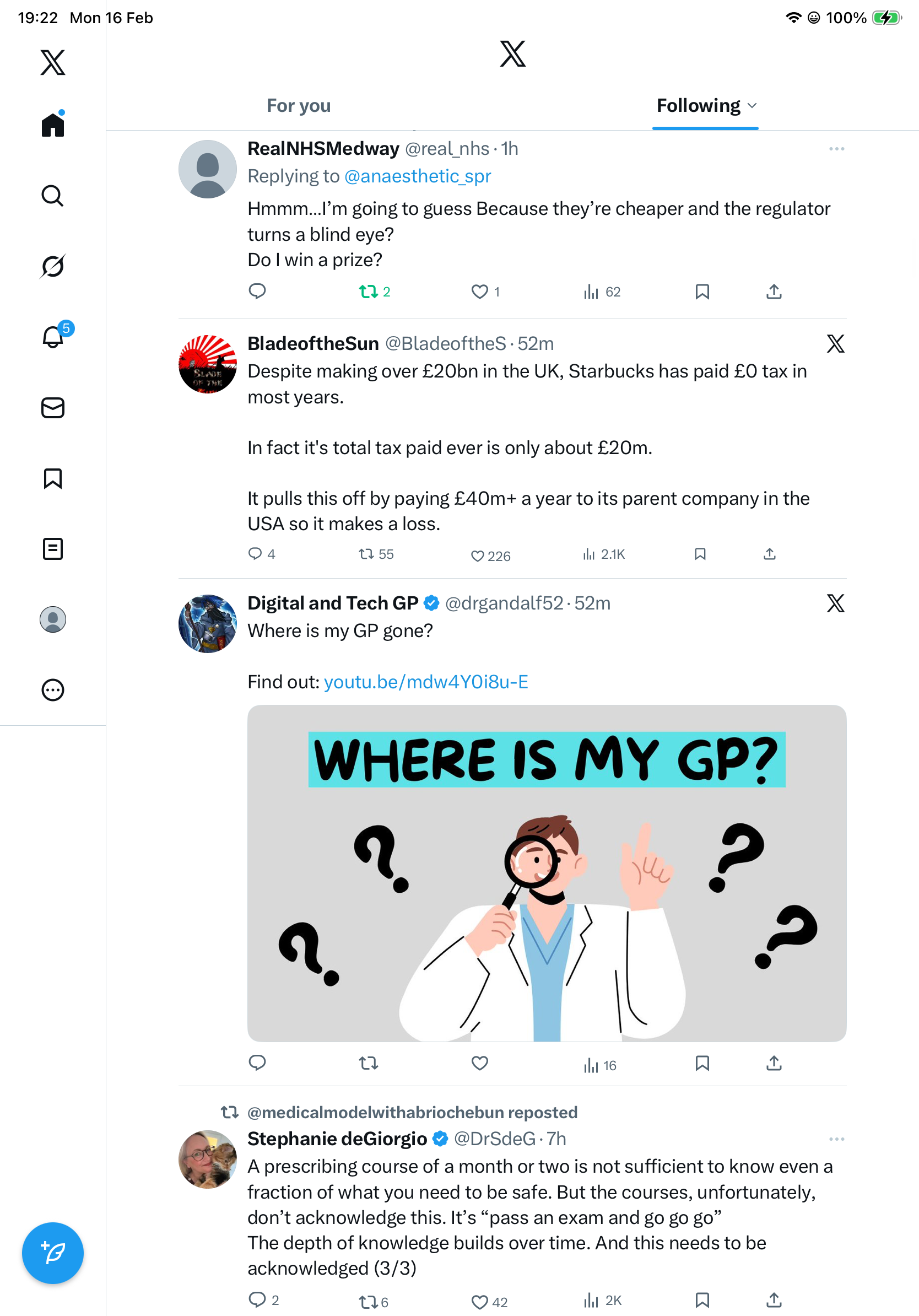
Task: Open the @anaesthetic_spr profile mention
Action: pos(418,176)
